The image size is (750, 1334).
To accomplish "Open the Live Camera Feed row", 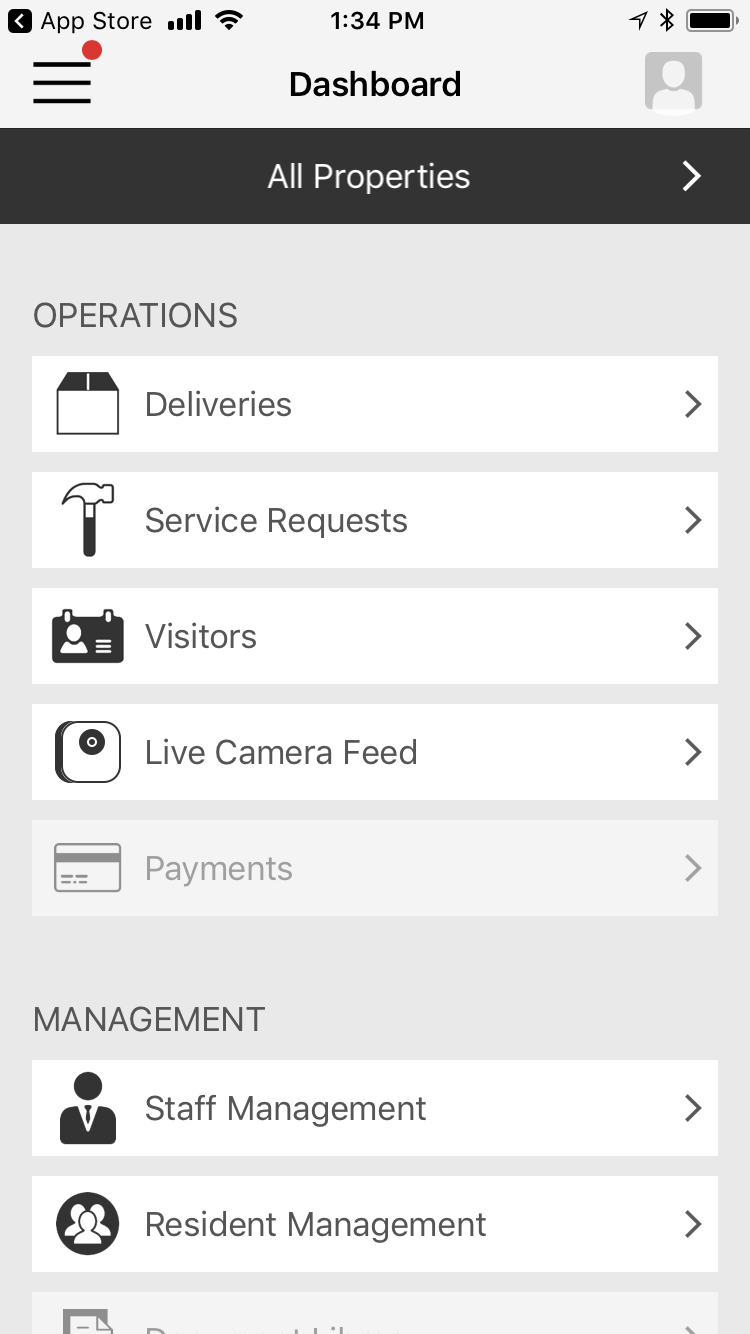I will (x=375, y=752).
